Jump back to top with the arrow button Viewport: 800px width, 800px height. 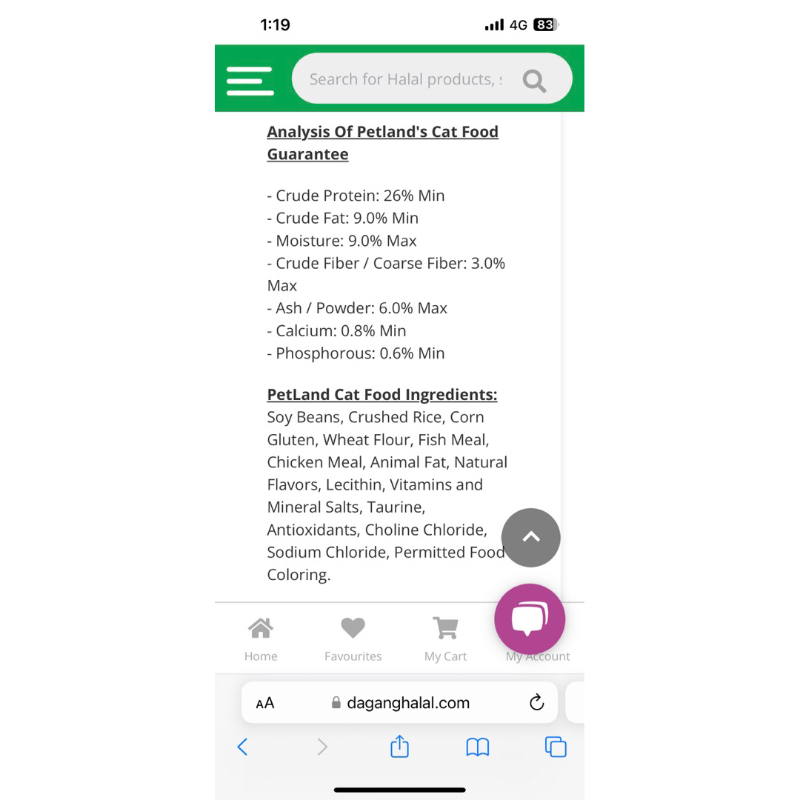point(531,537)
